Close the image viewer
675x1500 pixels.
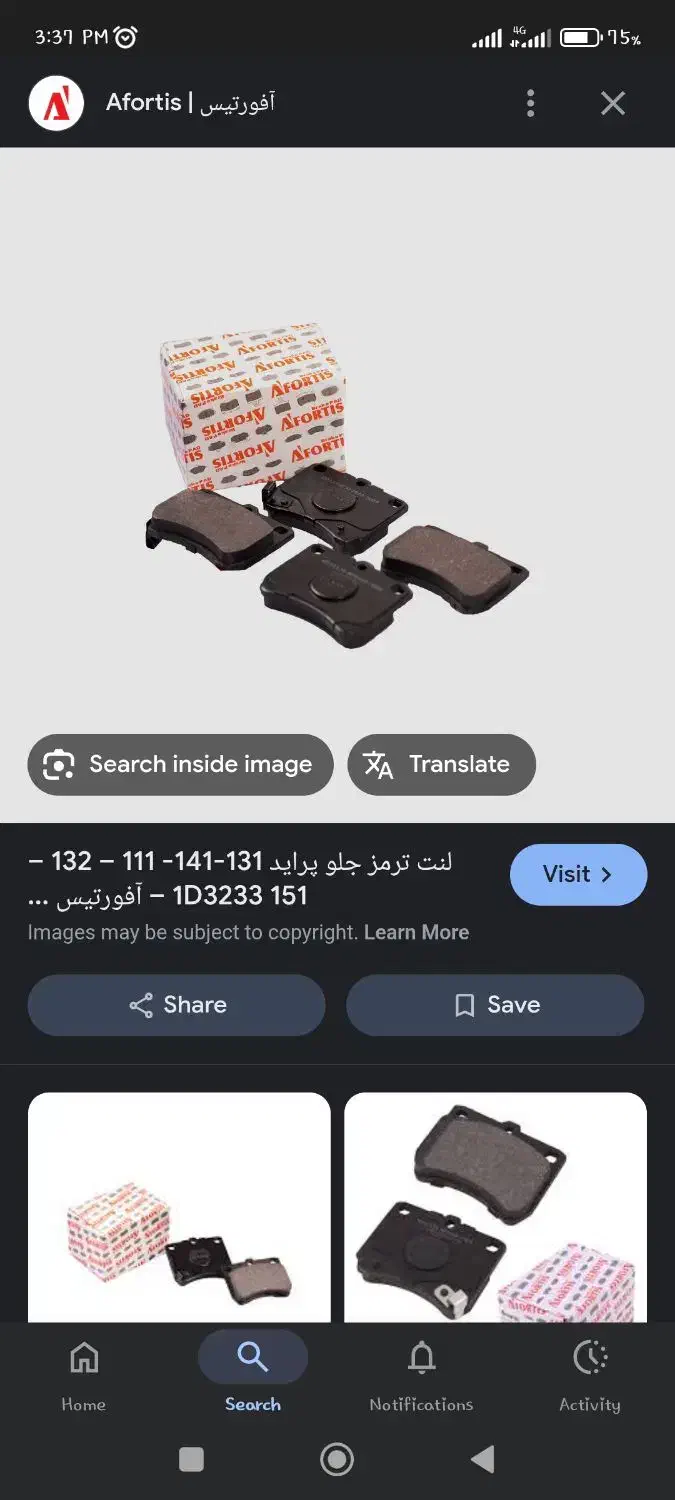click(612, 103)
